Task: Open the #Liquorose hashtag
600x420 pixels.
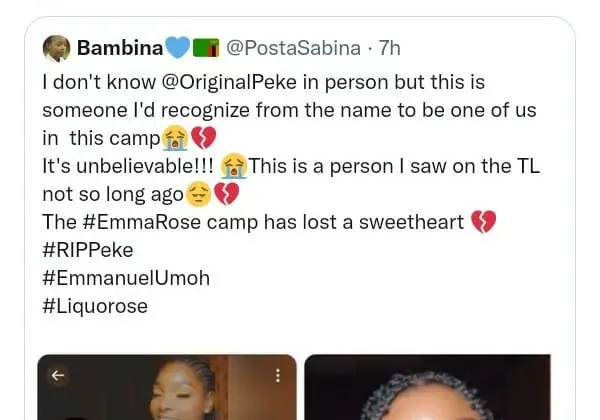Action: [95, 306]
